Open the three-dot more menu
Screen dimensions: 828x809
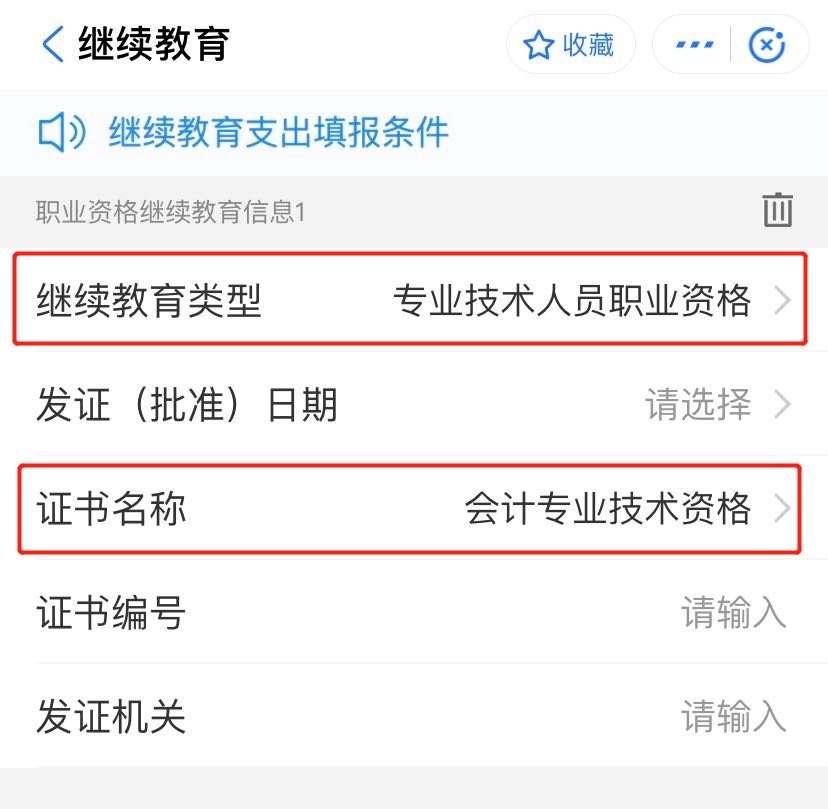(694, 45)
